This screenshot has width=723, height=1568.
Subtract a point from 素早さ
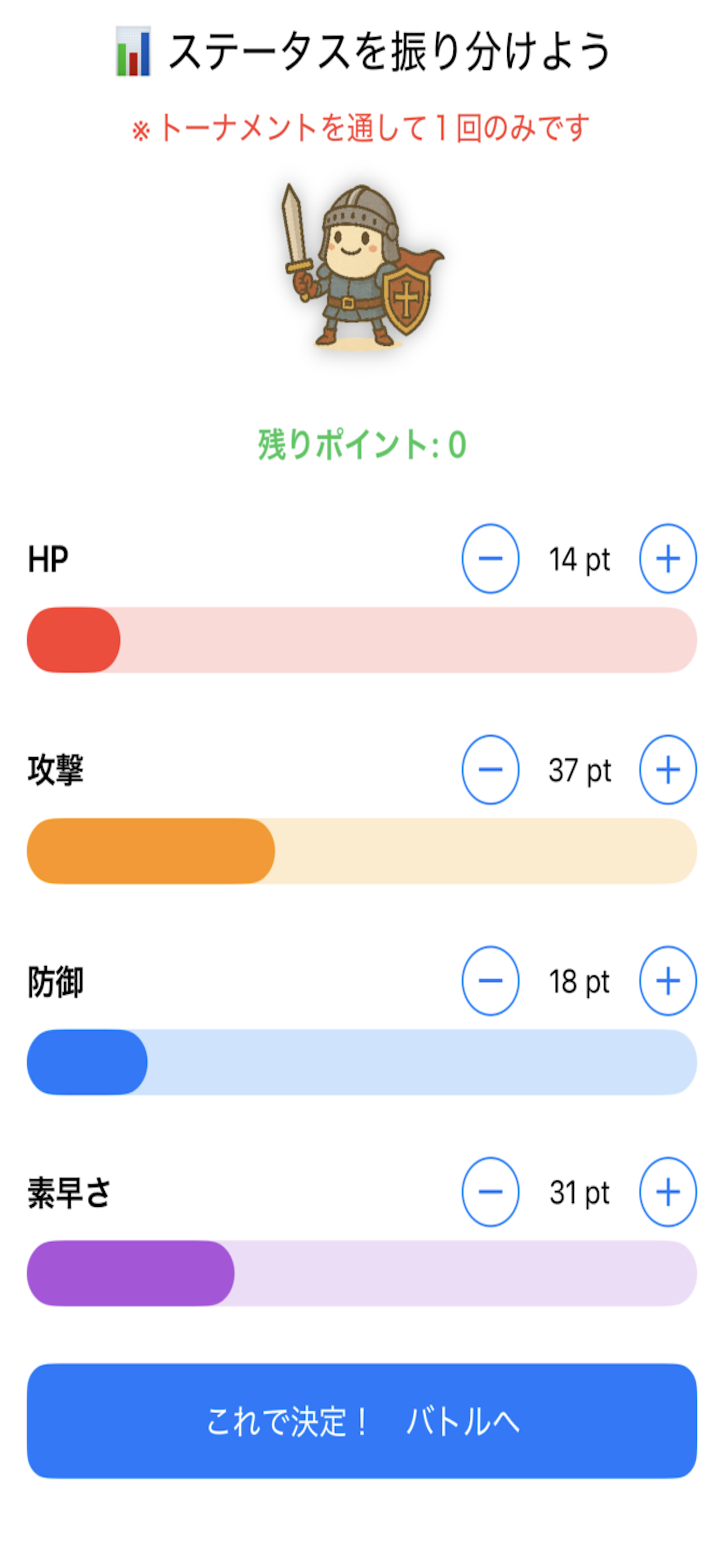(x=490, y=1192)
